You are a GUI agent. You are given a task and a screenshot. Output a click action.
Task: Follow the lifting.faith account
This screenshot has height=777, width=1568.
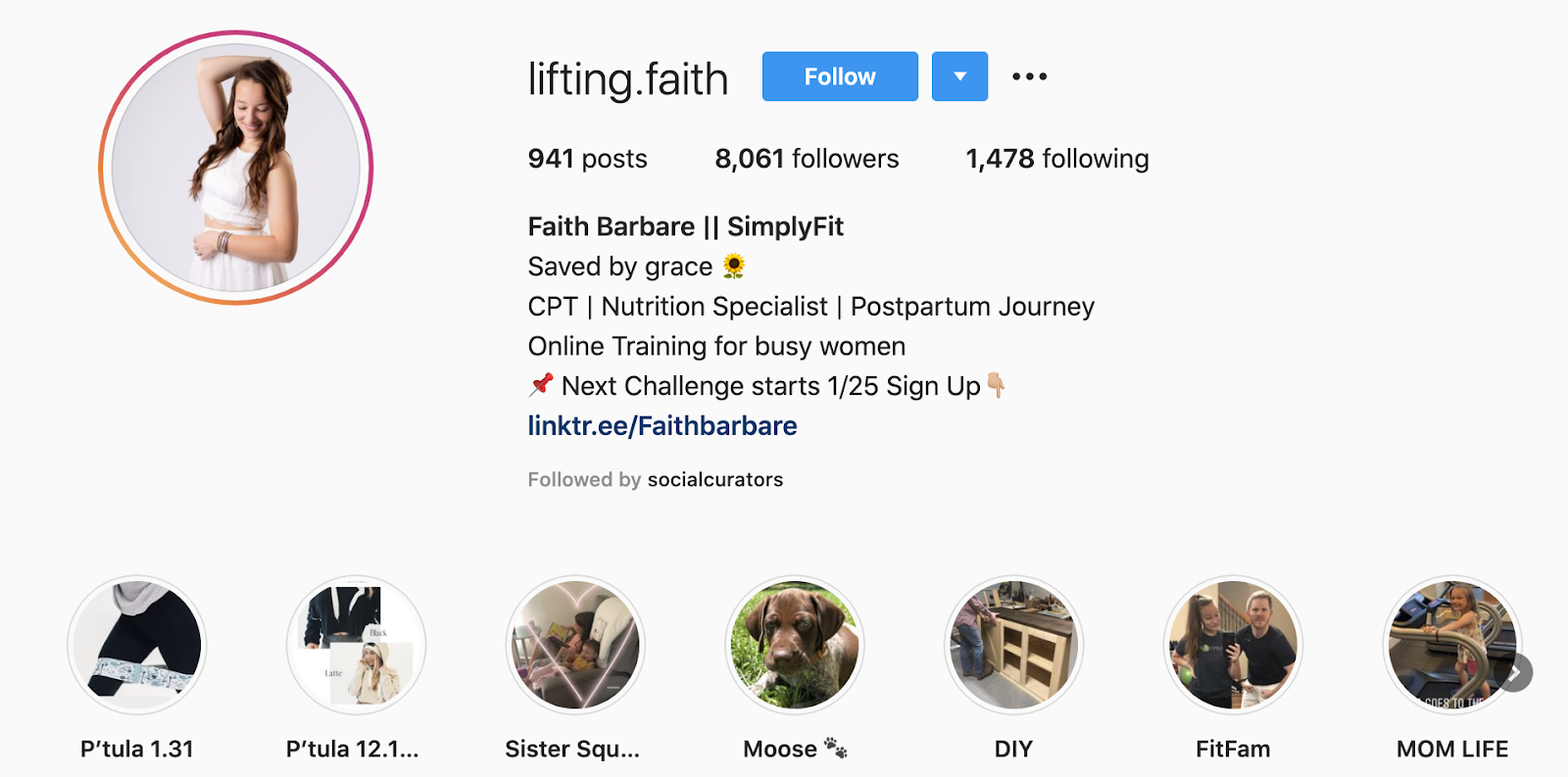pos(840,76)
